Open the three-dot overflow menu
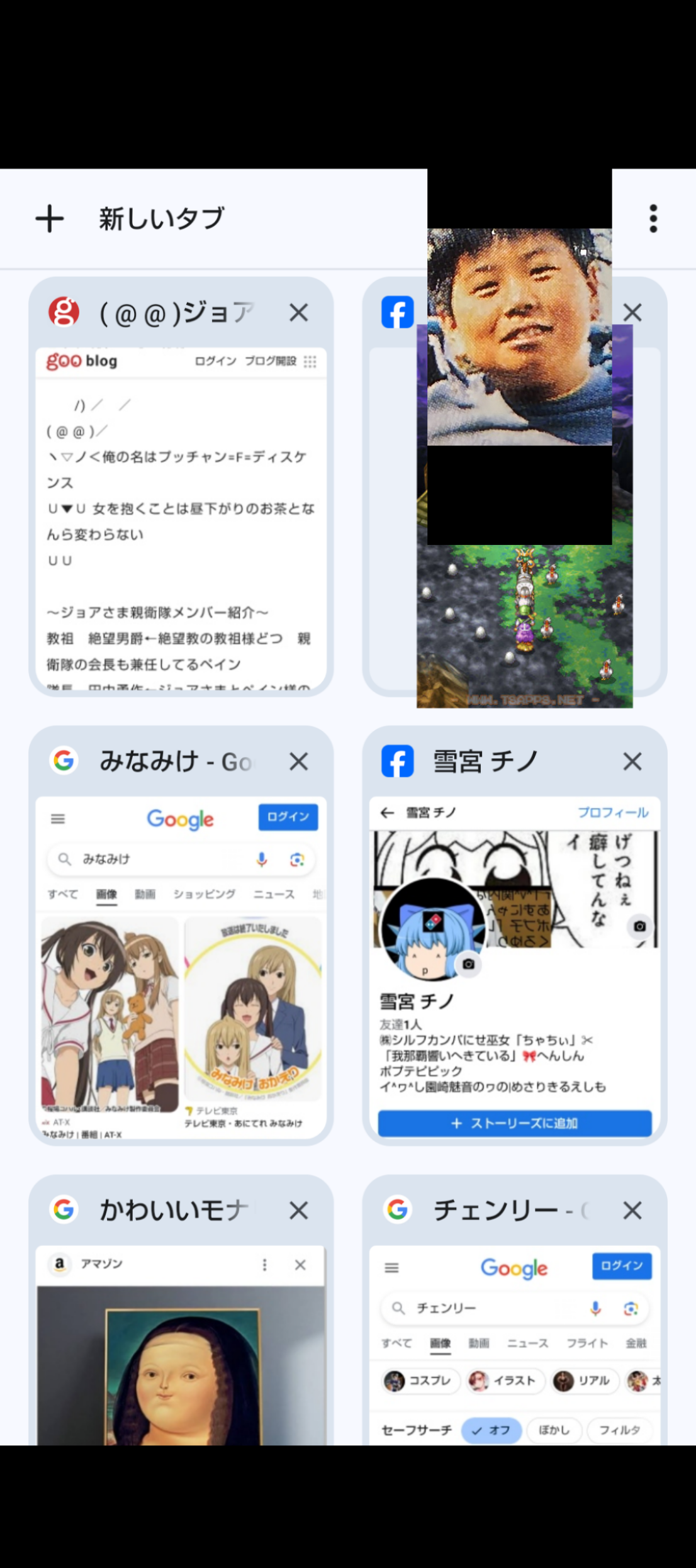This screenshot has height=1568, width=696. coord(653,219)
